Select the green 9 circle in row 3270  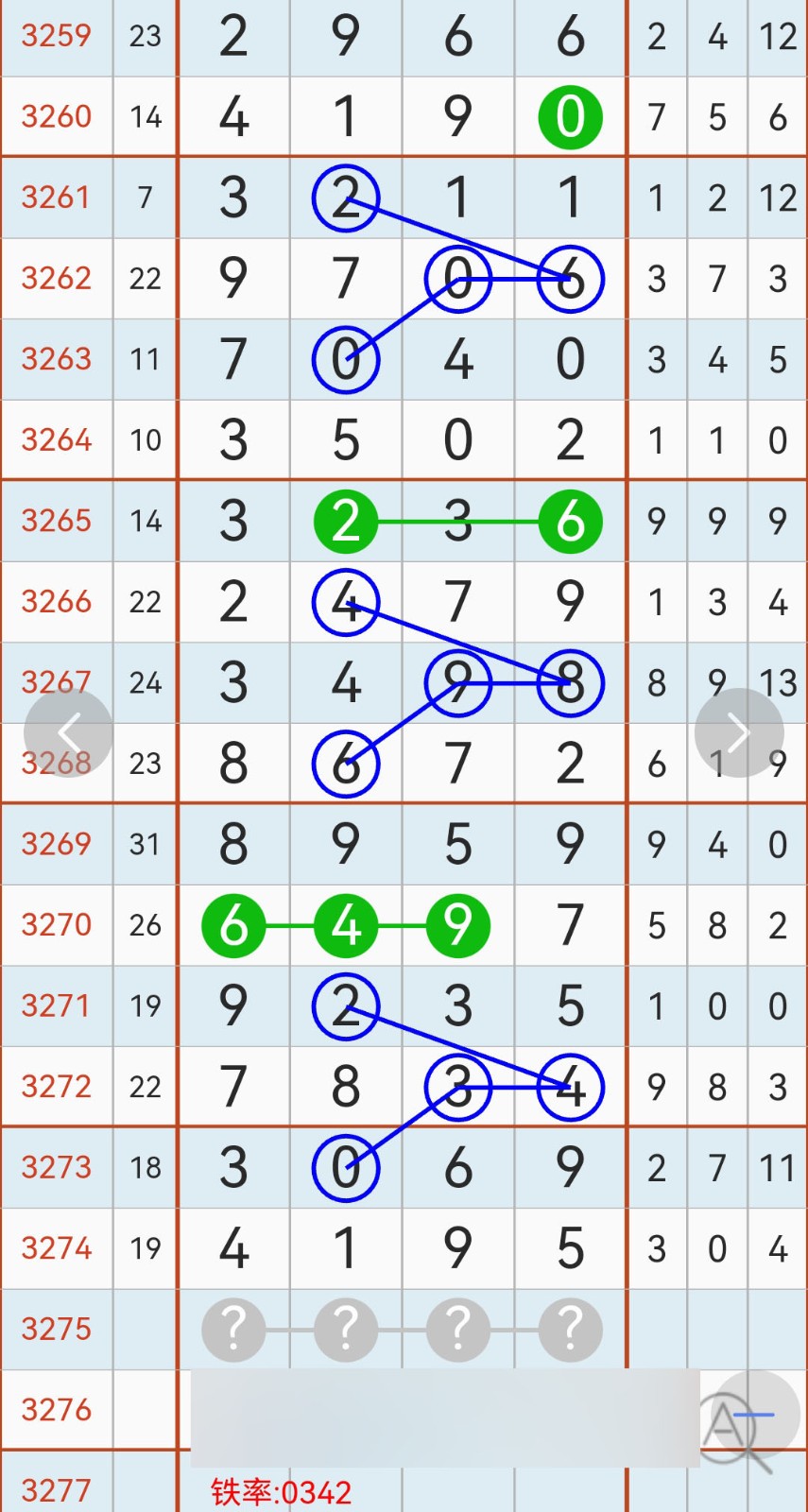click(x=457, y=926)
